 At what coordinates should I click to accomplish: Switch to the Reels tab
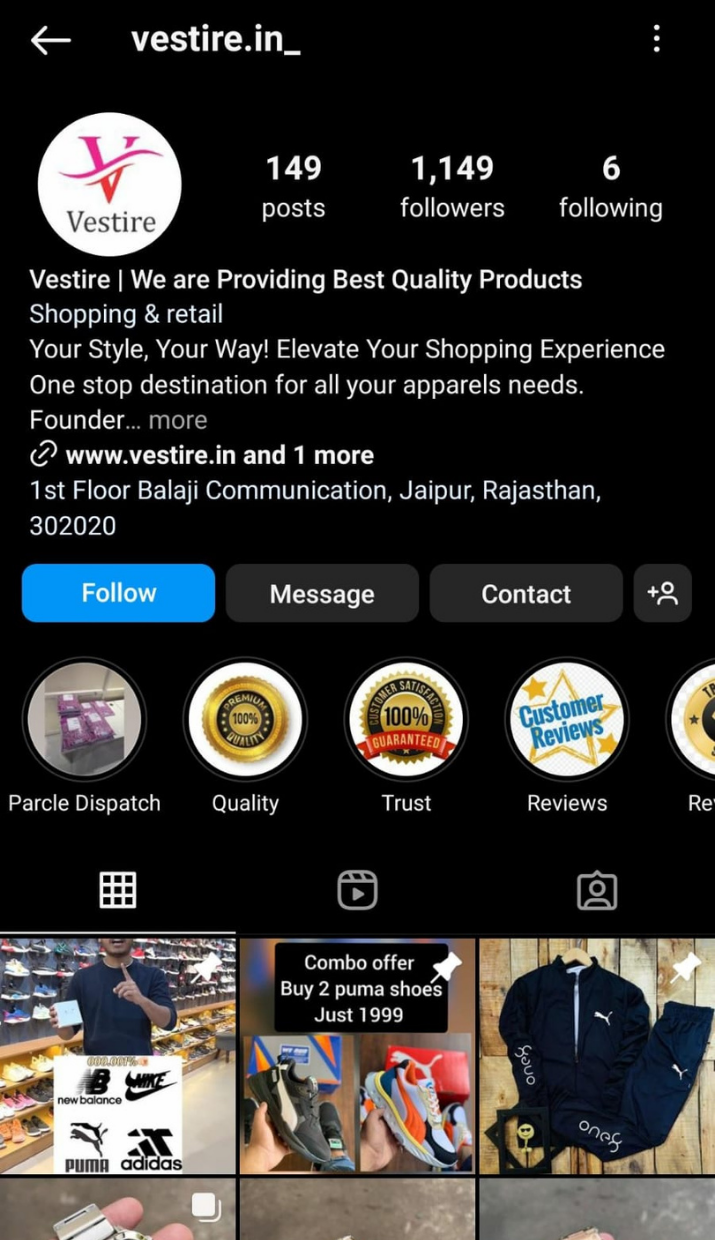357,889
